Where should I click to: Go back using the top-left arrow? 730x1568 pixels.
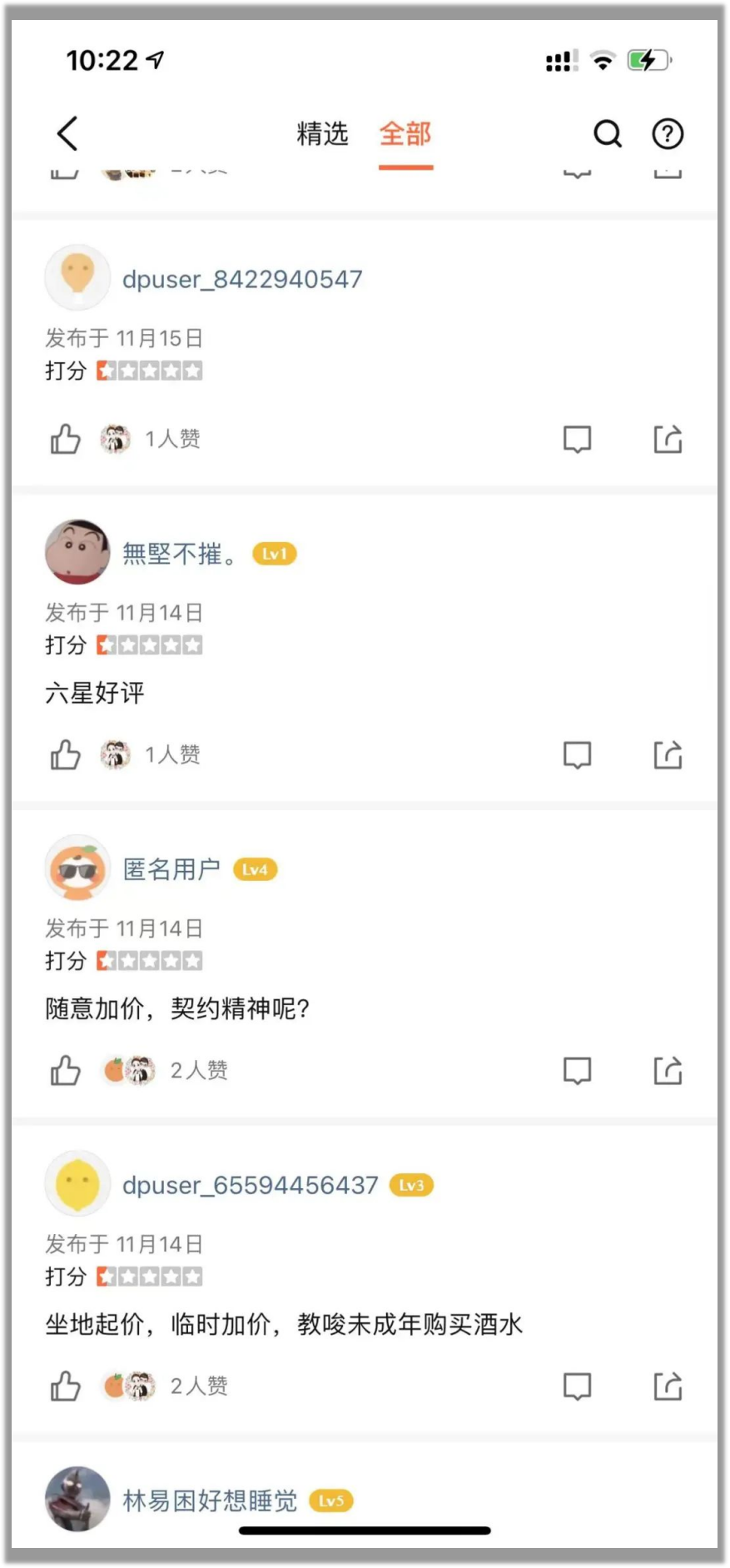point(67,133)
